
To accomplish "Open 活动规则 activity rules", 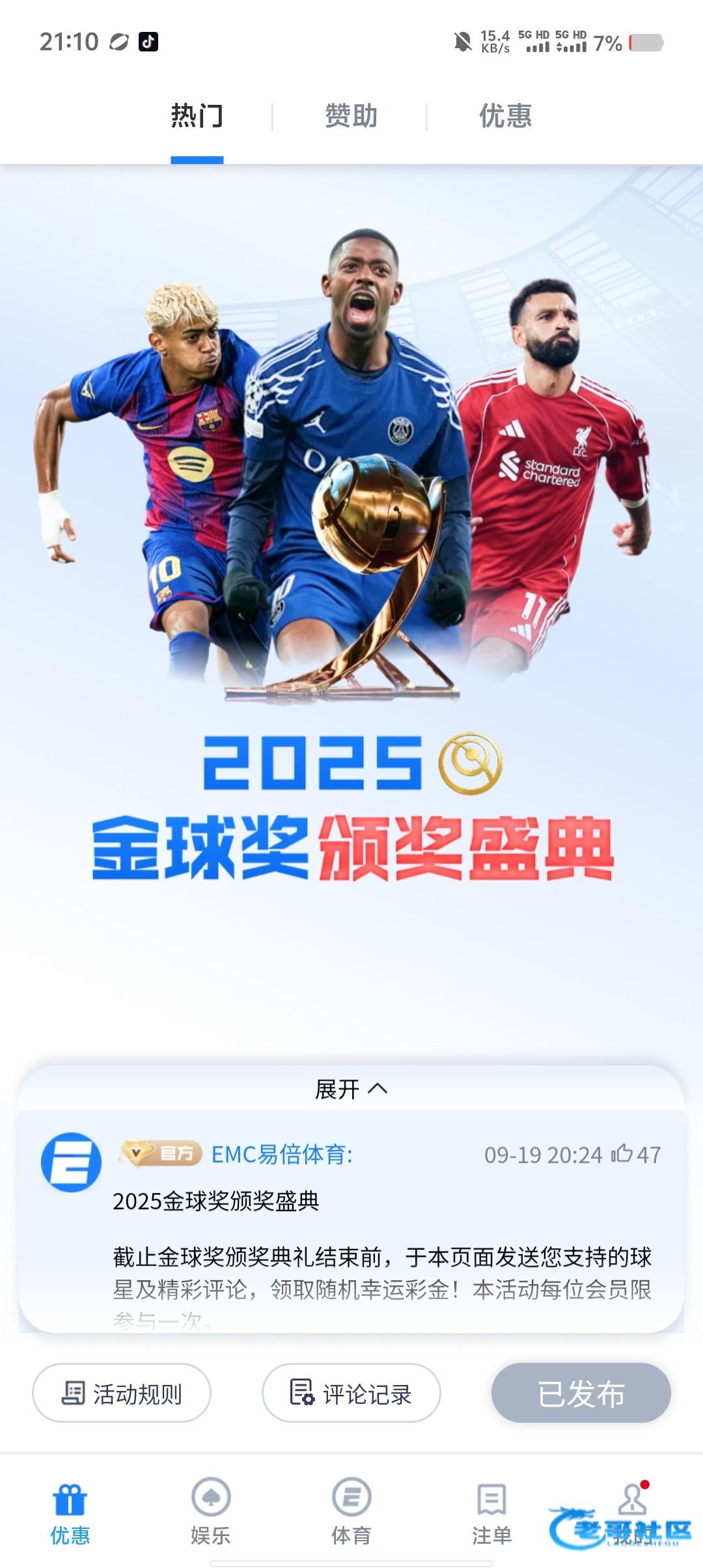I will point(122,1393).
